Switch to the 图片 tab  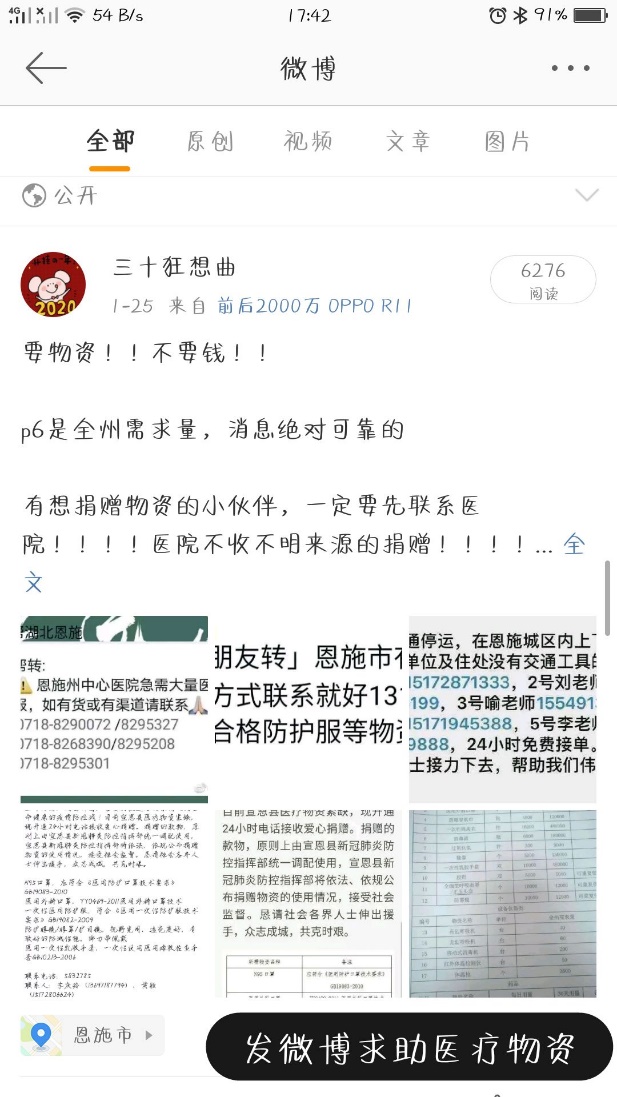point(508,141)
